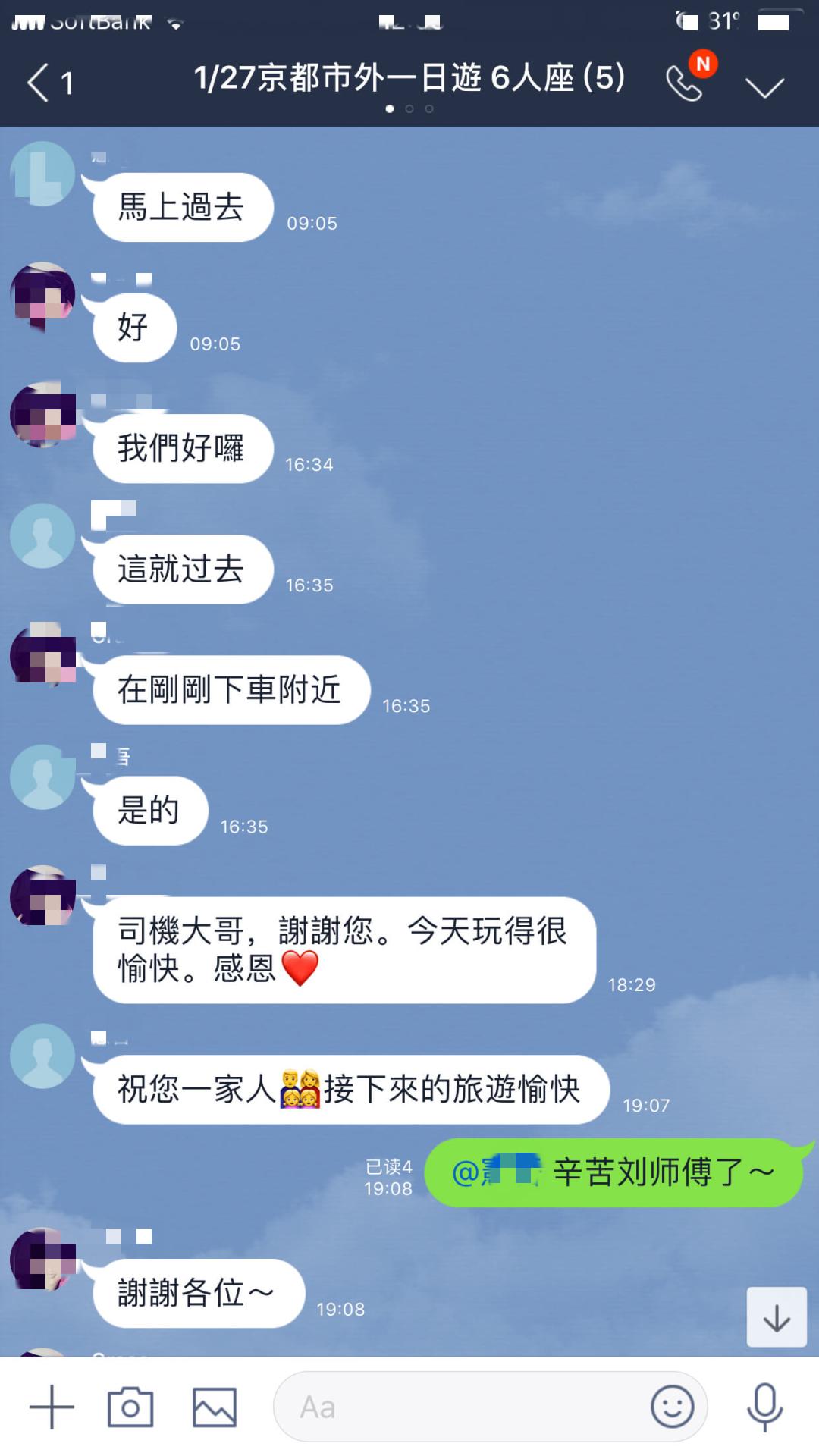Viewport: 819px width, 1456px height.
Task: View avatar of sender of 這就过去
Action: (42, 535)
